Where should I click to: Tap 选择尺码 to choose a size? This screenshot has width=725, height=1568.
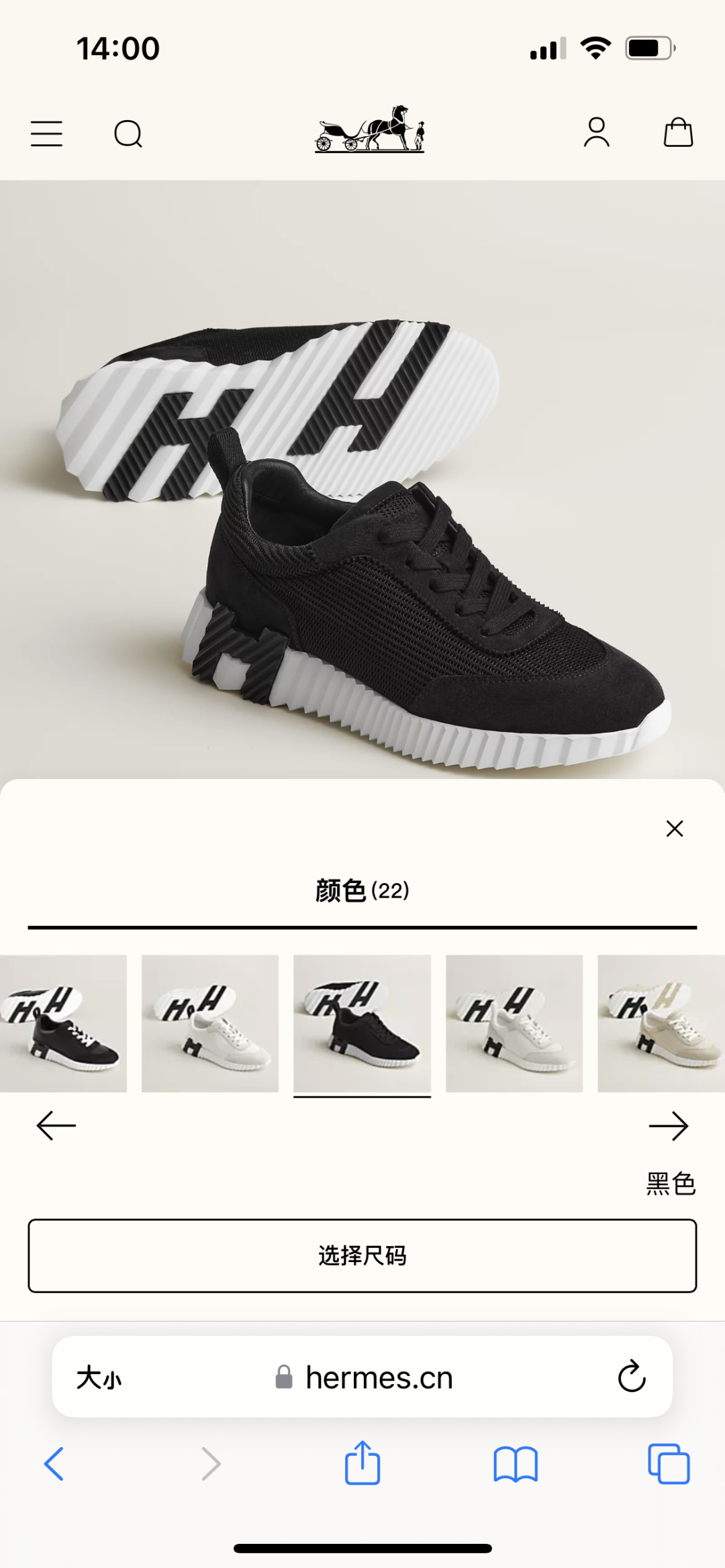pos(362,1255)
